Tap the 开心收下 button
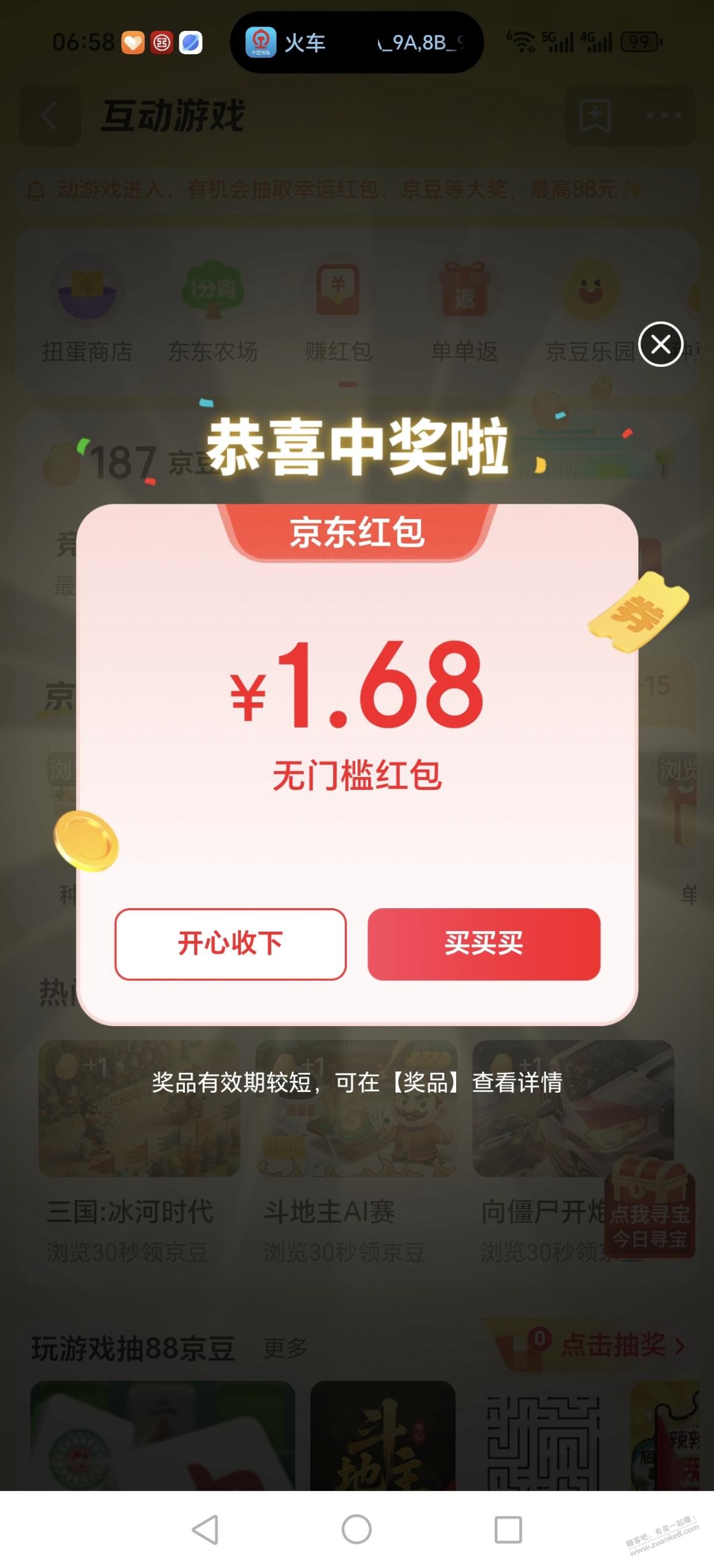Viewport: 714px width, 1568px height. (x=230, y=943)
